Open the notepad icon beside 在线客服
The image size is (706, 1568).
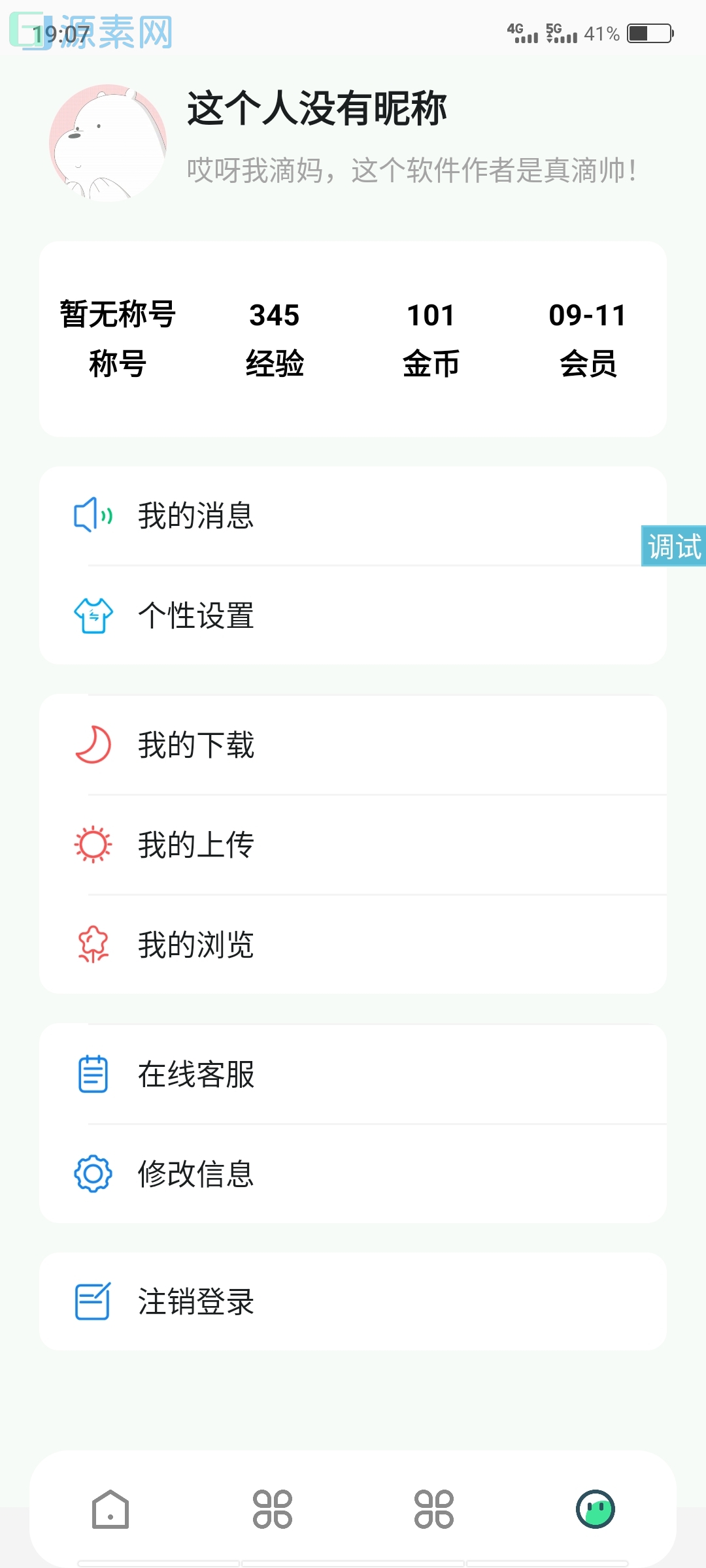pyautogui.click(x=93, y=1075)
